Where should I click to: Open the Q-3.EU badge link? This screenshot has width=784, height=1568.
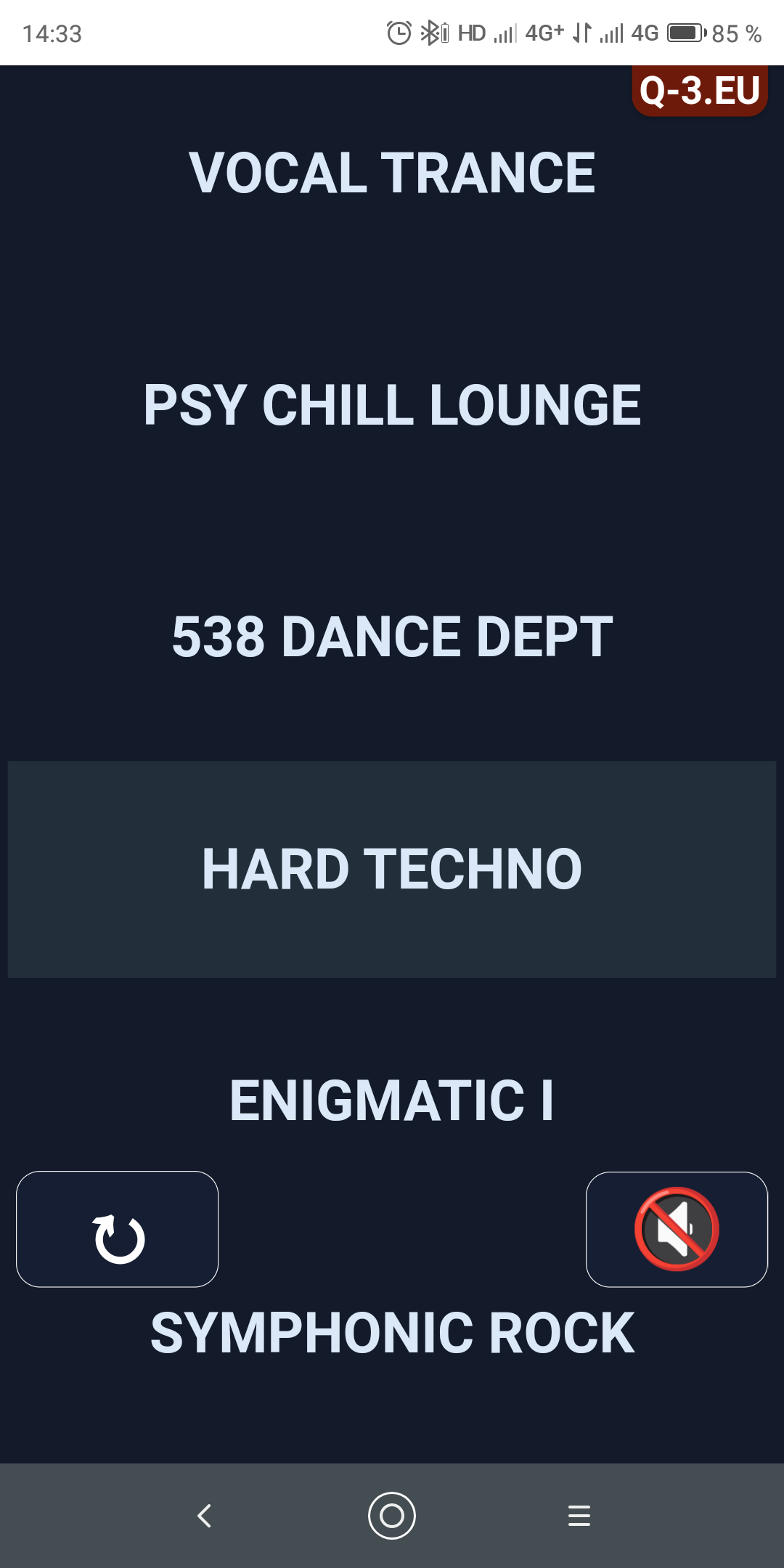pos(699,91)
